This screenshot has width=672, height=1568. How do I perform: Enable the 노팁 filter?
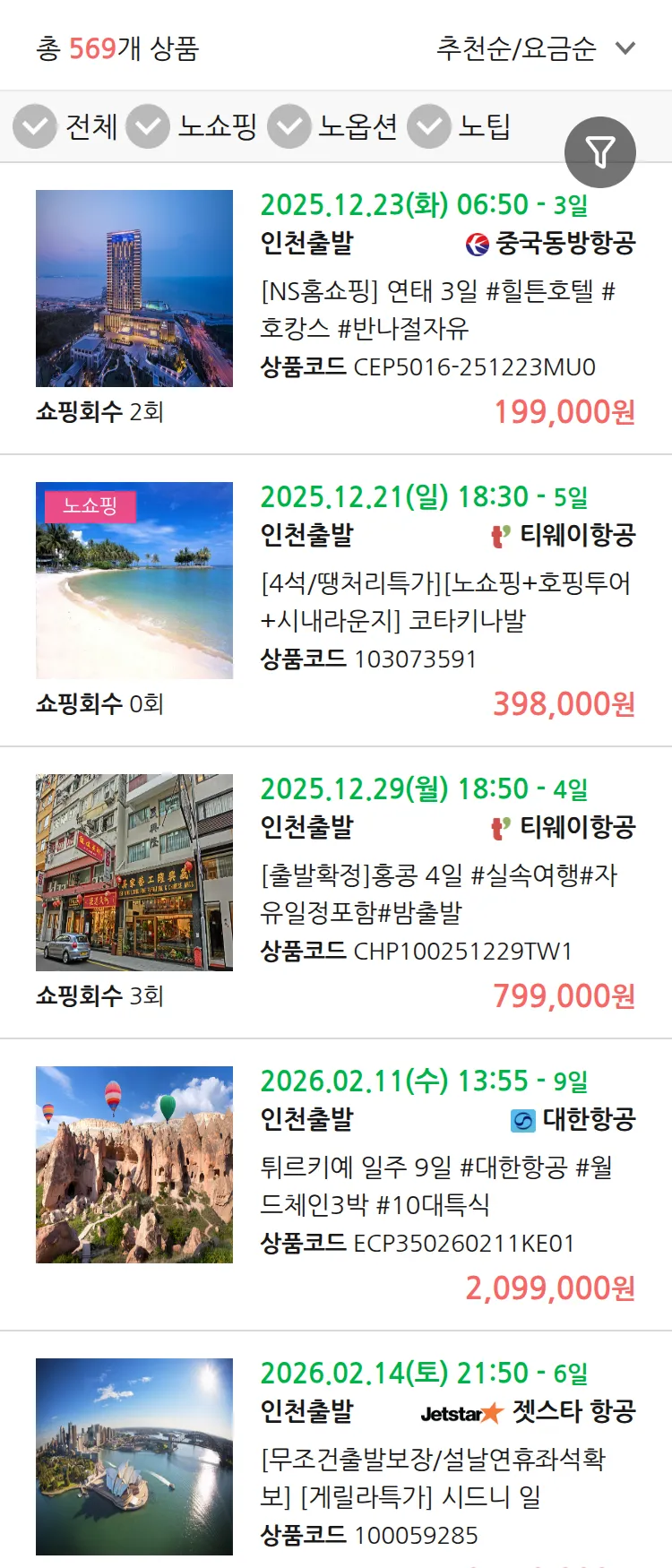point(428,125)
